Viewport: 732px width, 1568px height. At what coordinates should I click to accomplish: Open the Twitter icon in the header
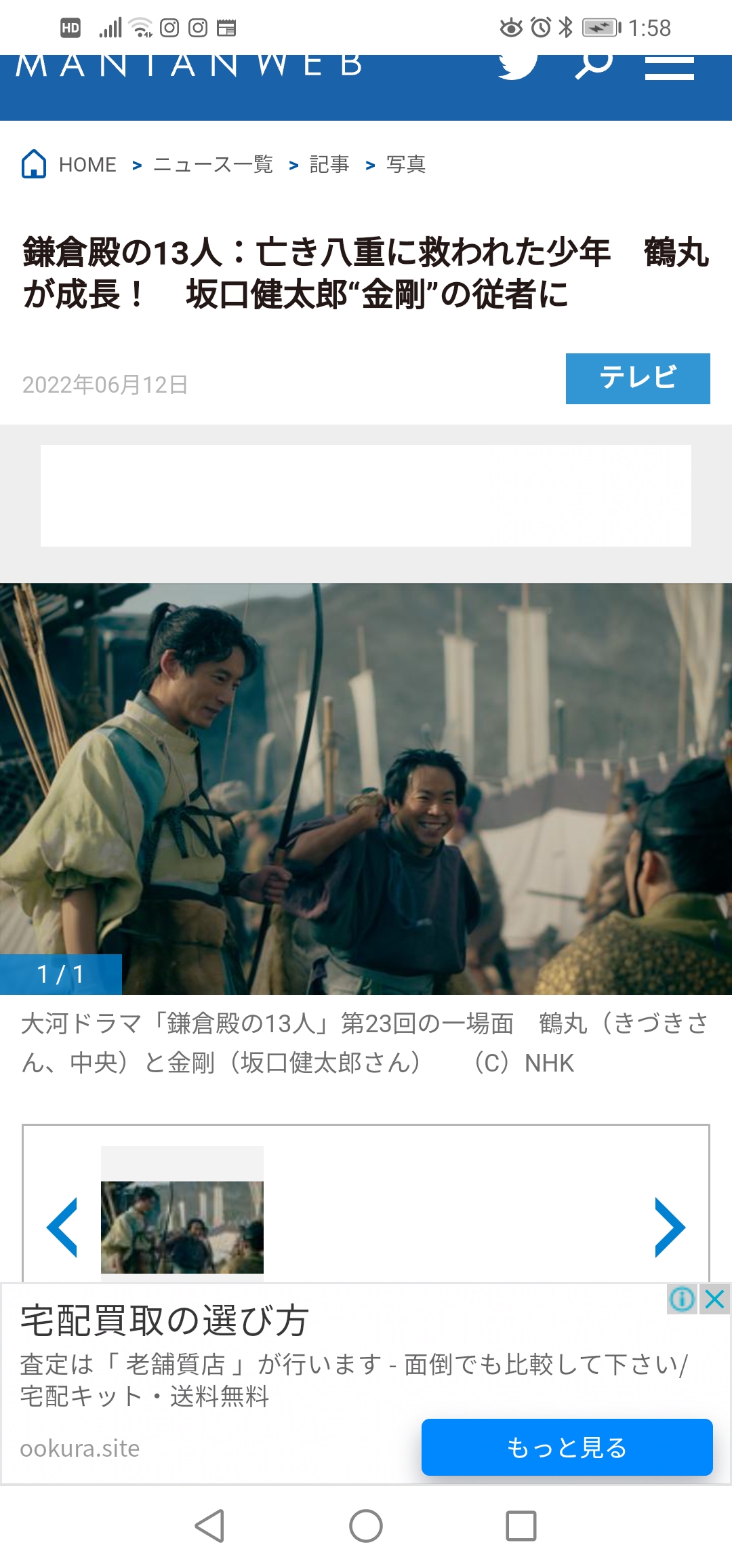click(x=517, y=67)
